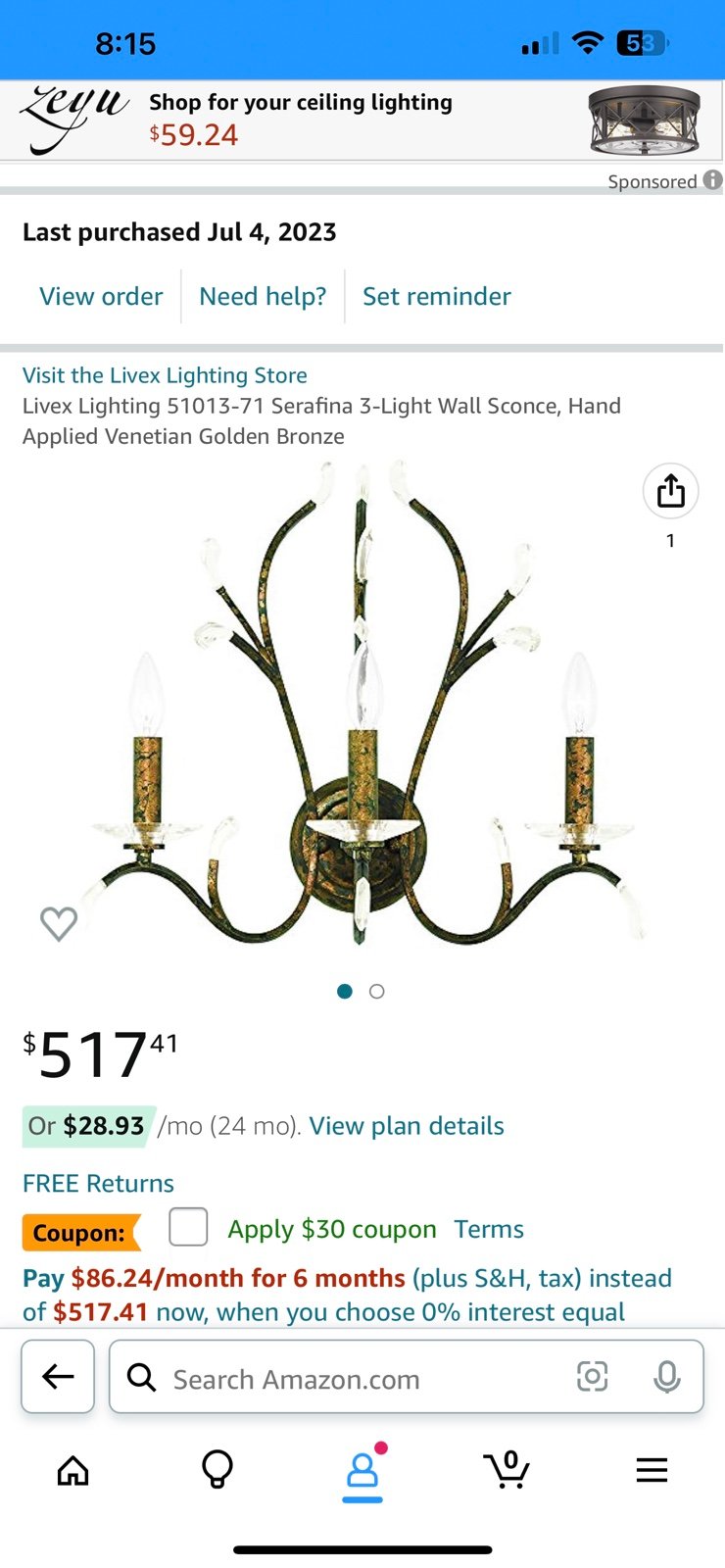Open the shopping cart
Screen dimensions: 725x1568
(x=507, y=1469)
